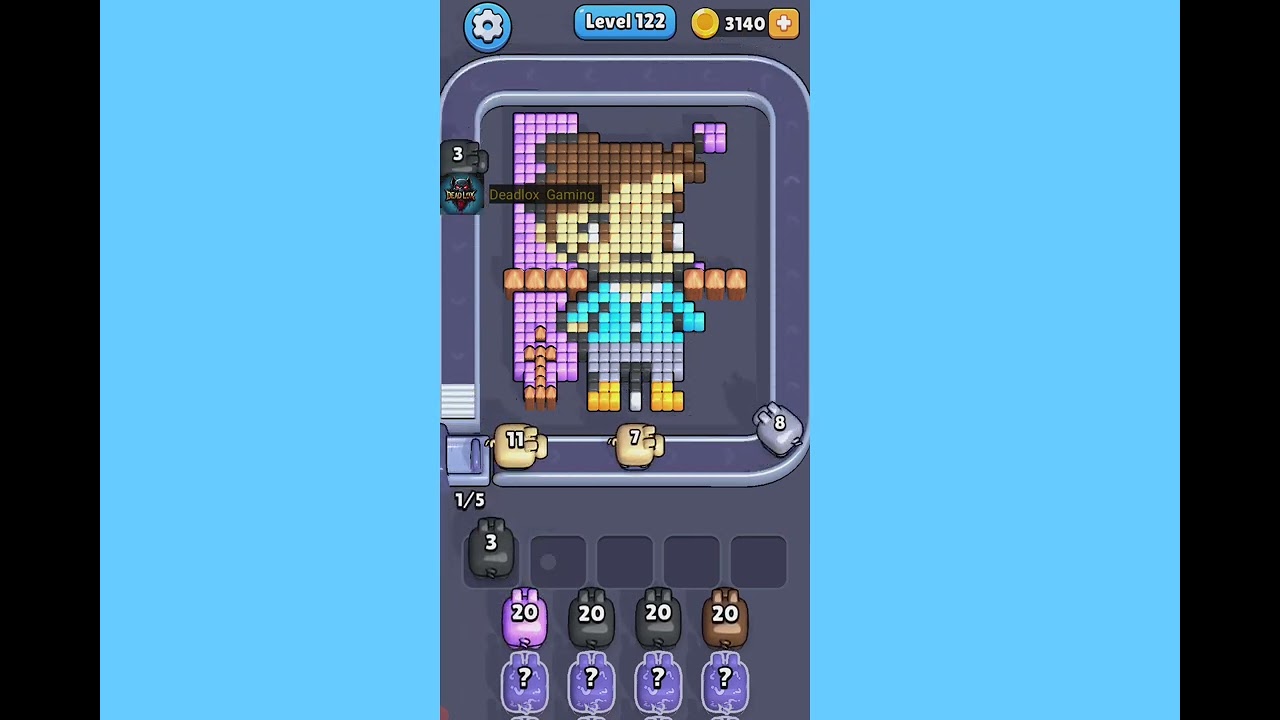Open the settings gear
Screen dimensions: 1280x720
click(x=487, y=26)
